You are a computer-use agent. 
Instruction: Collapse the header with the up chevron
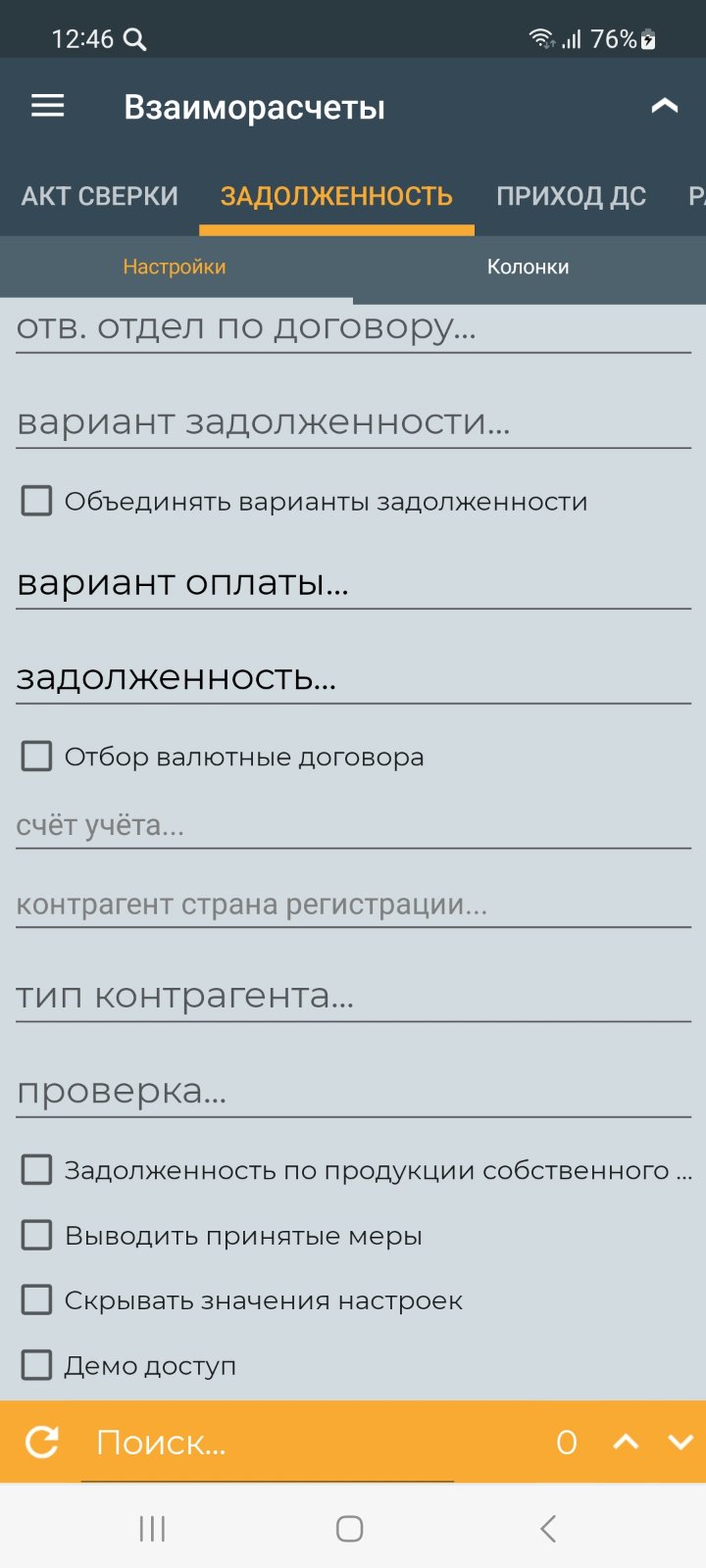665,106
